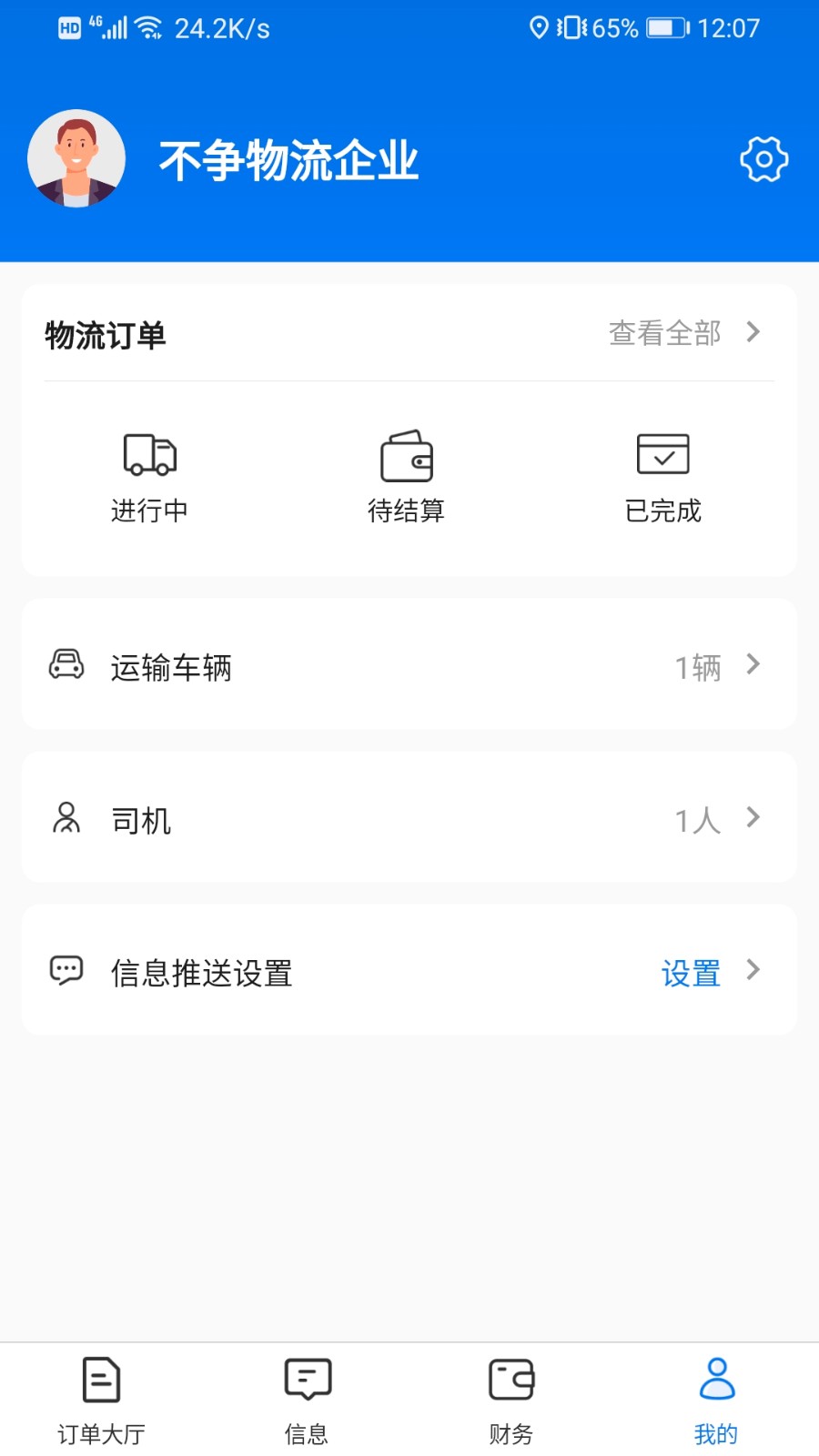Switch to the 订单大厅 tab
Image resolution: width=819 pixels, height=1456 pixels.
pyautogui.click(x=100, y=1399)
